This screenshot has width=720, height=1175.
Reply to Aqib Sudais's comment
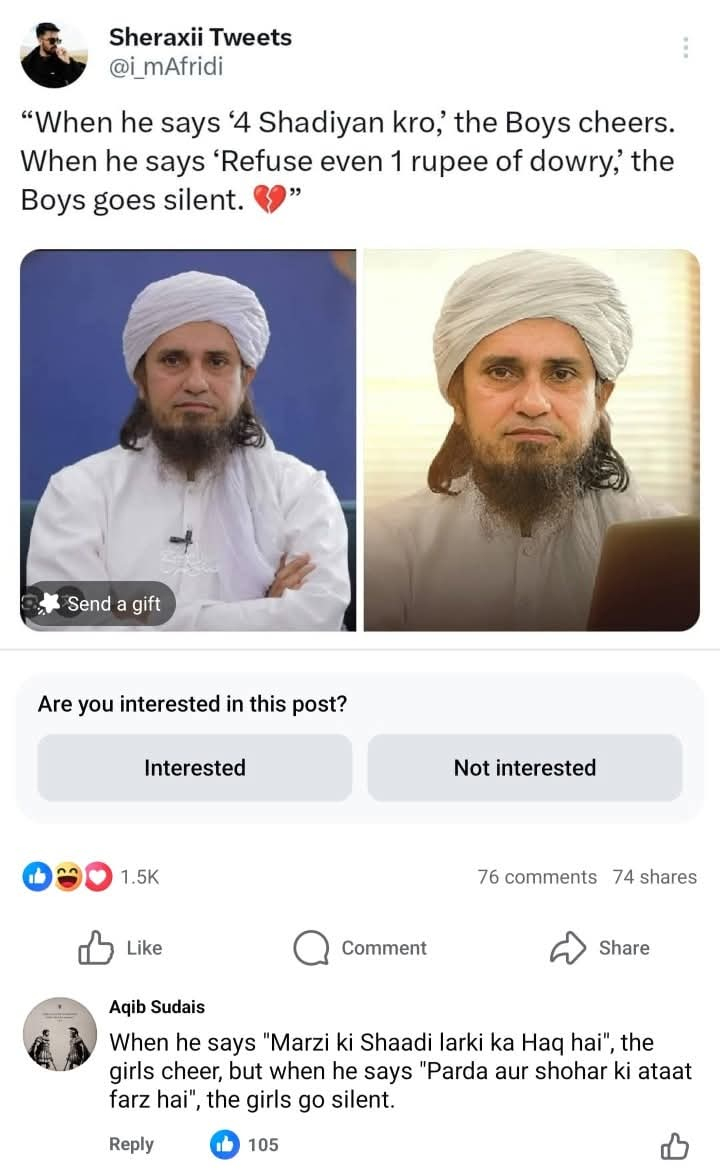point(131,1144)
